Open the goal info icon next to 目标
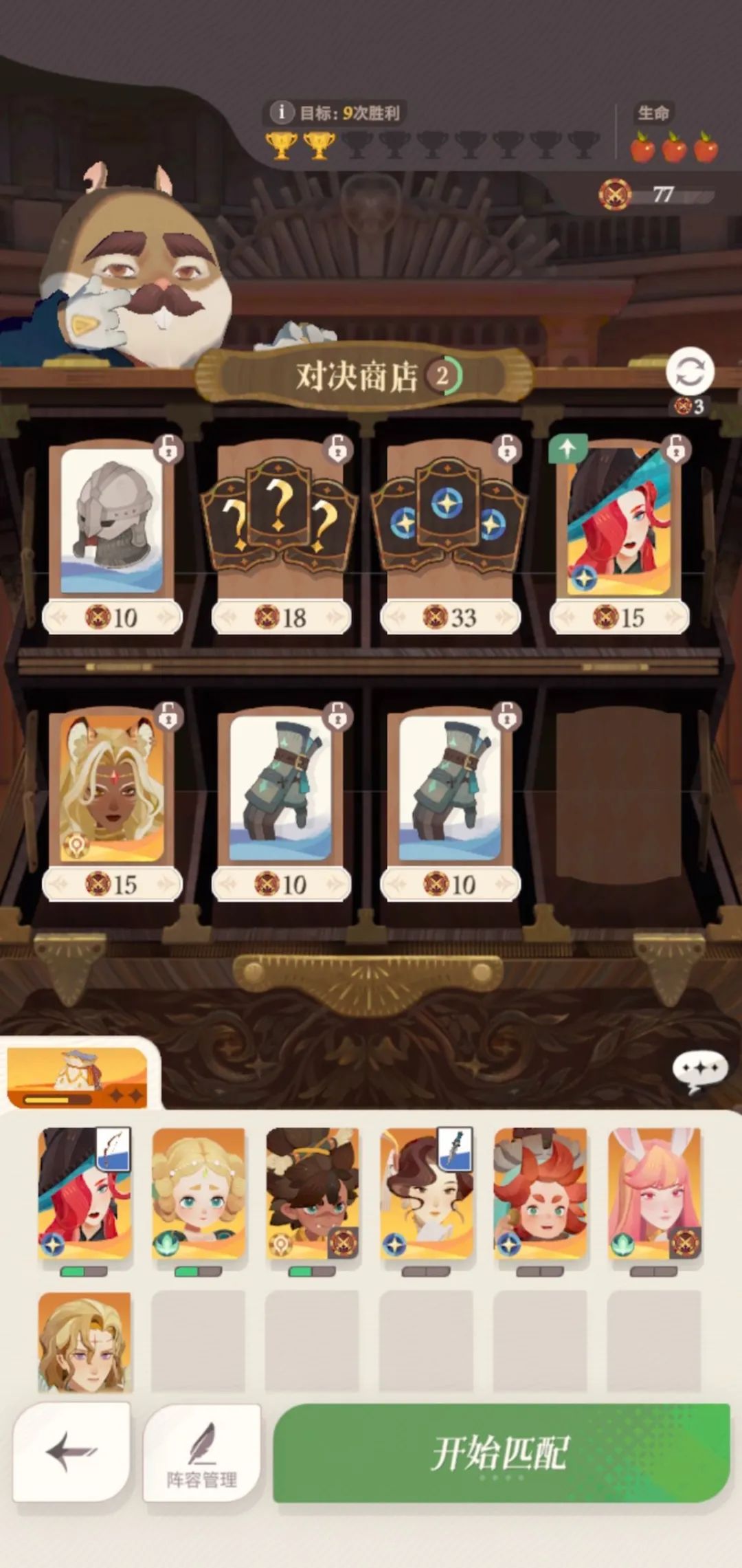This screenshot has height=1568, width=742. [281, 112]
